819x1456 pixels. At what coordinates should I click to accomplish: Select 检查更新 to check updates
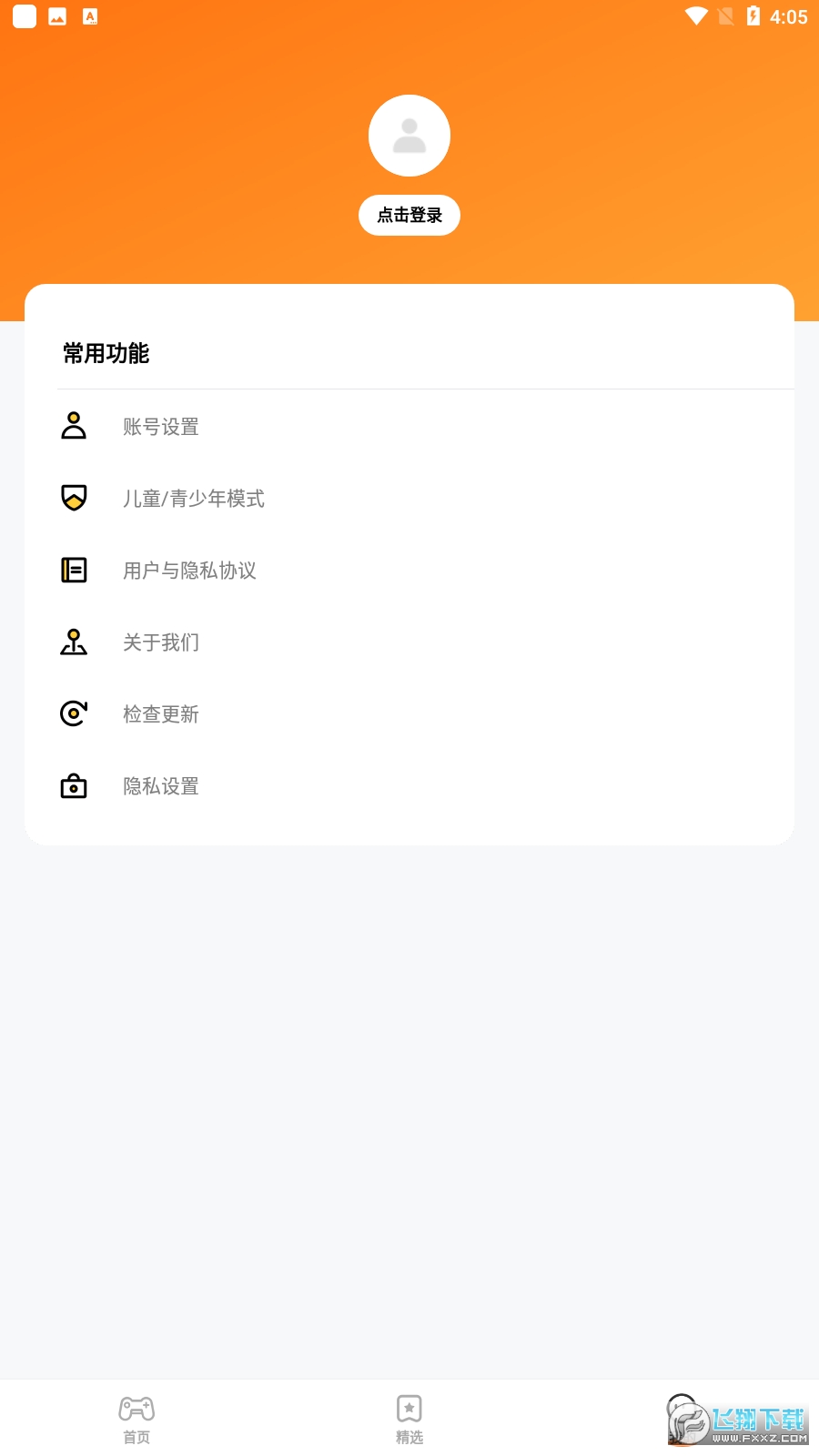[x=161, y=713]
